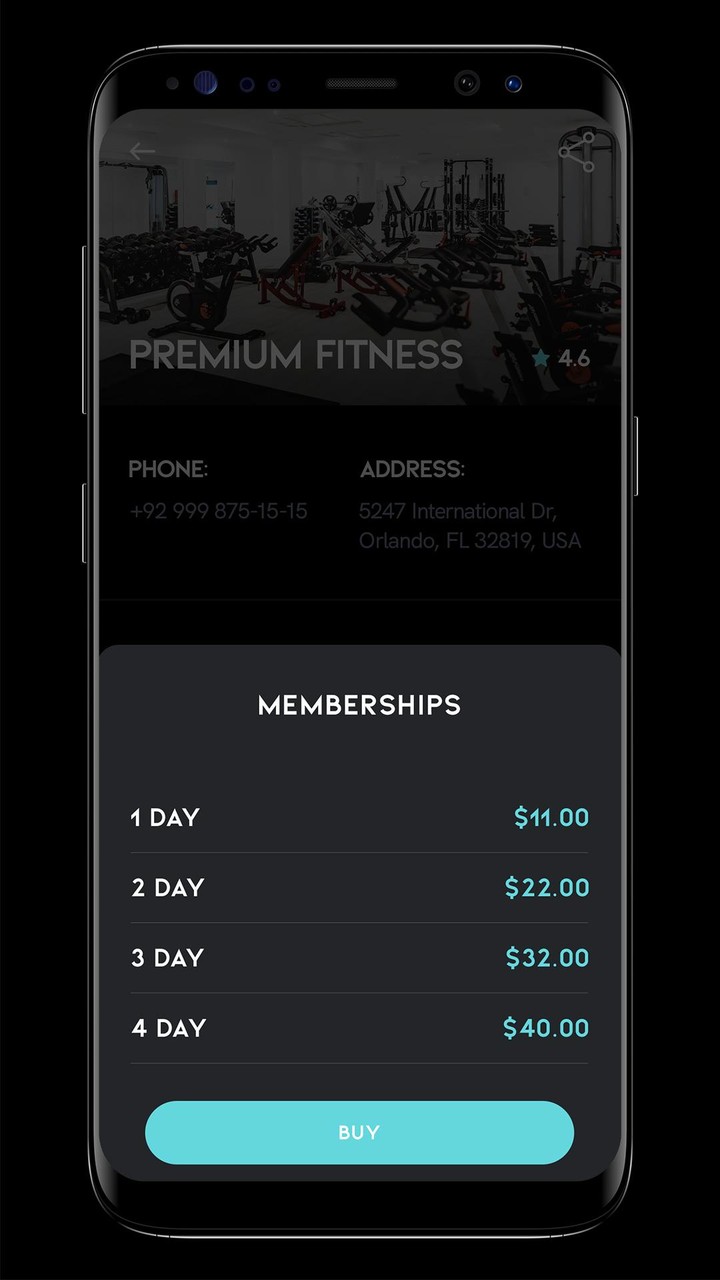720x1280 pixels.
Task: Tap the Buy button
Action: (359, 1133)
